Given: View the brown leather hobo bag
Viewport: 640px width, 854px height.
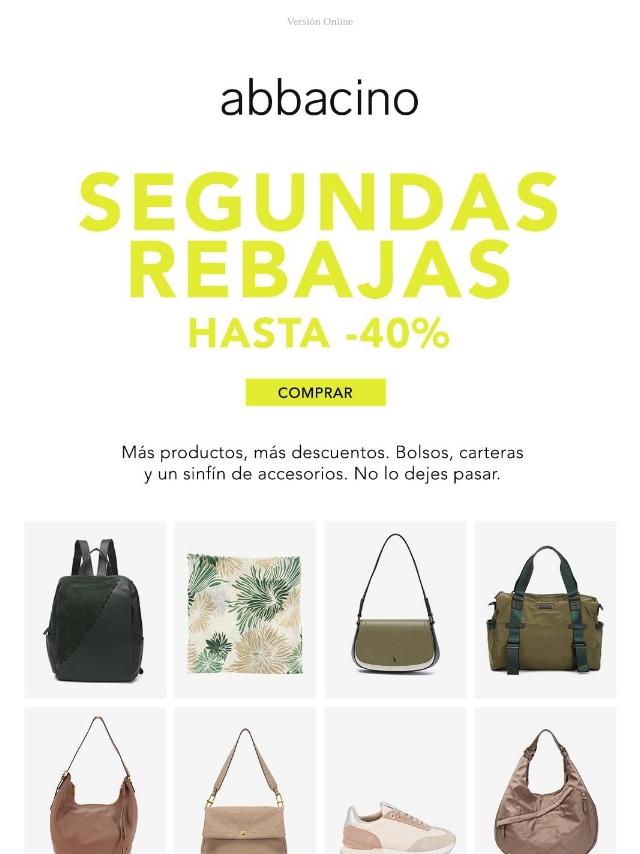Looking at the screenshot, I should click(95, 785).
